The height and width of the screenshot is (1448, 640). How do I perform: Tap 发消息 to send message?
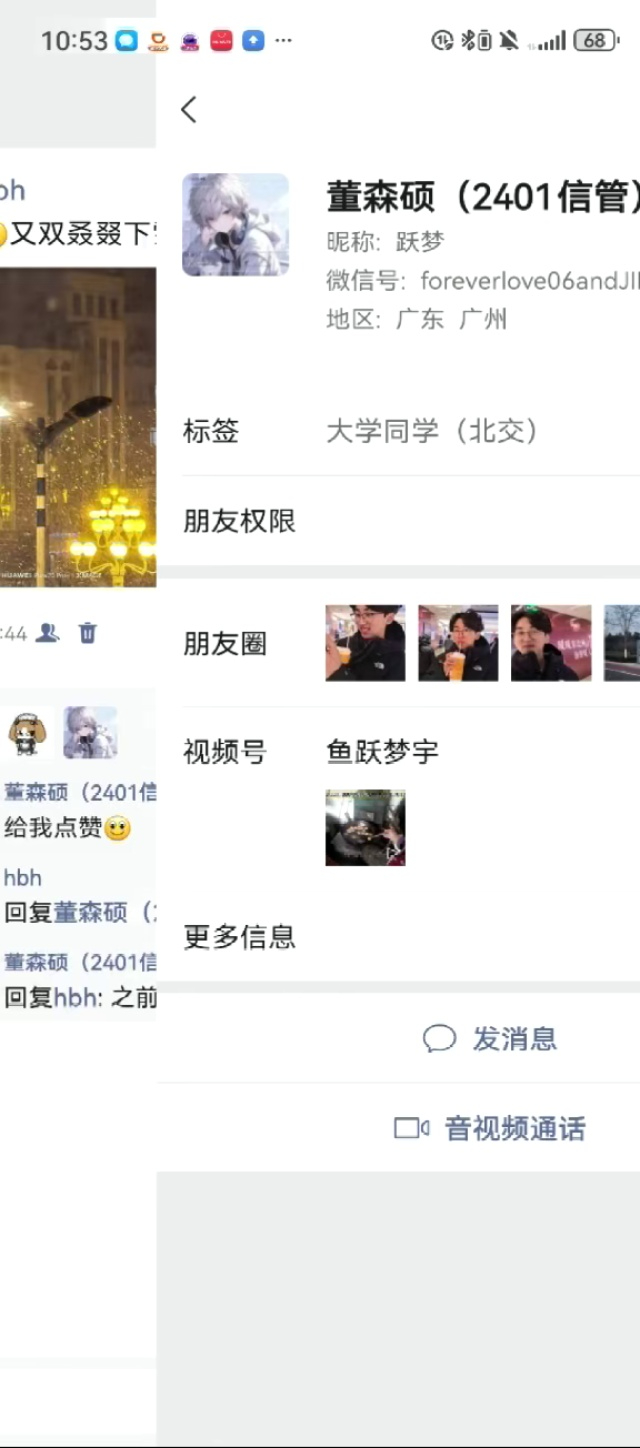coord(490,1039)
